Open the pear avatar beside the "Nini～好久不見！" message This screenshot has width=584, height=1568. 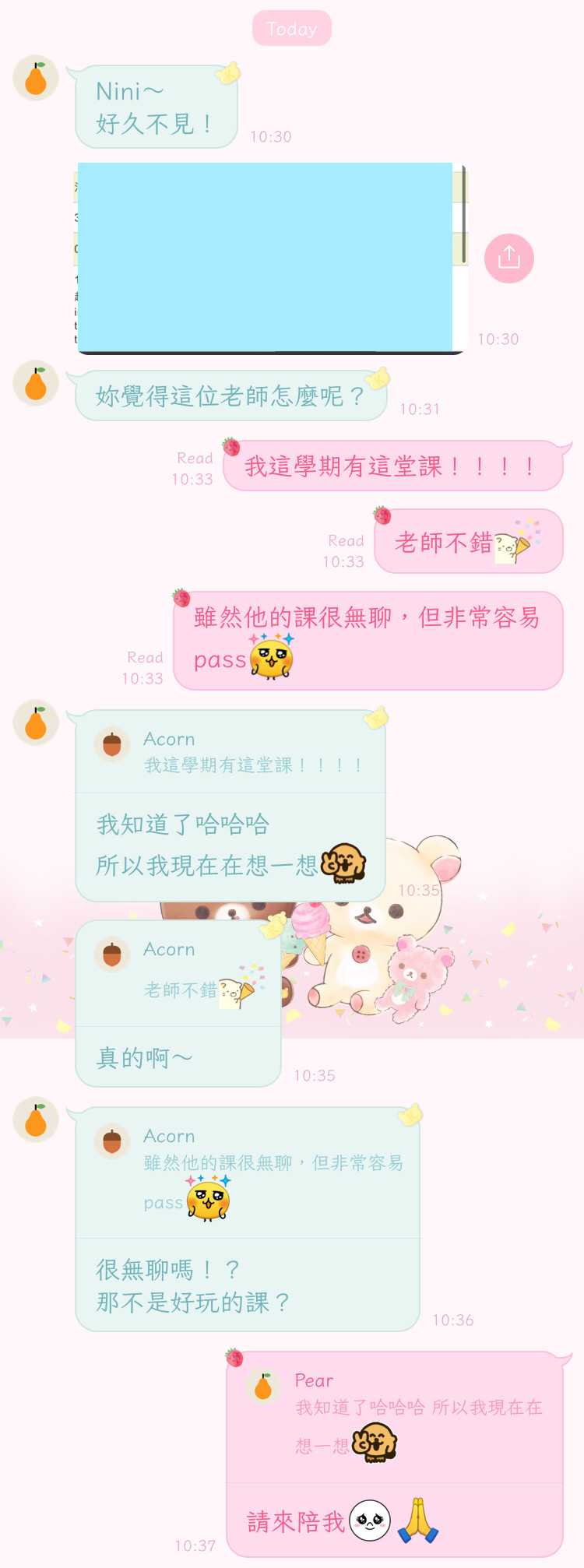click(36, 78)
